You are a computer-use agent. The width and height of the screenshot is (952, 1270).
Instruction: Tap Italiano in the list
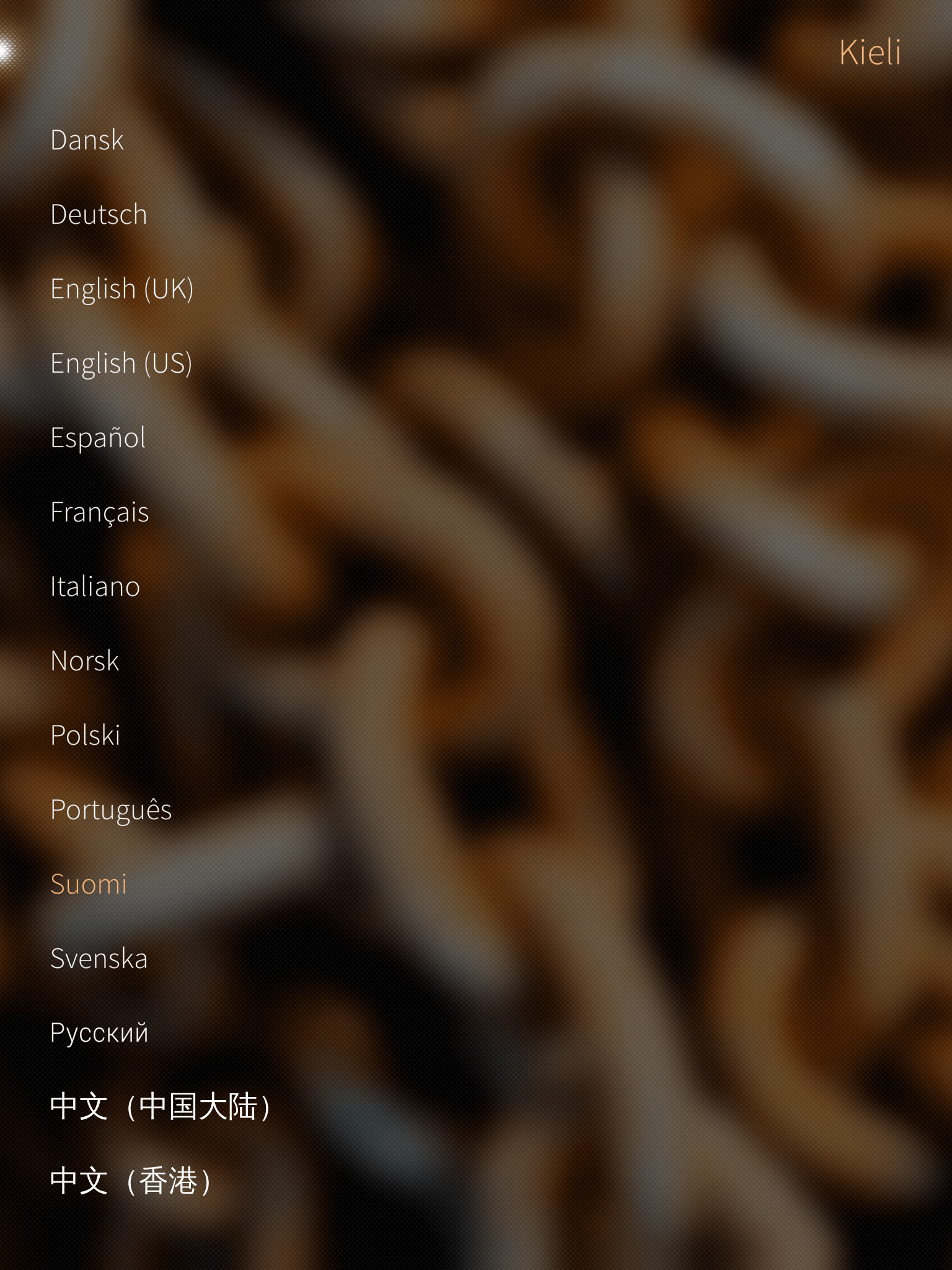[x=95, y=587]
